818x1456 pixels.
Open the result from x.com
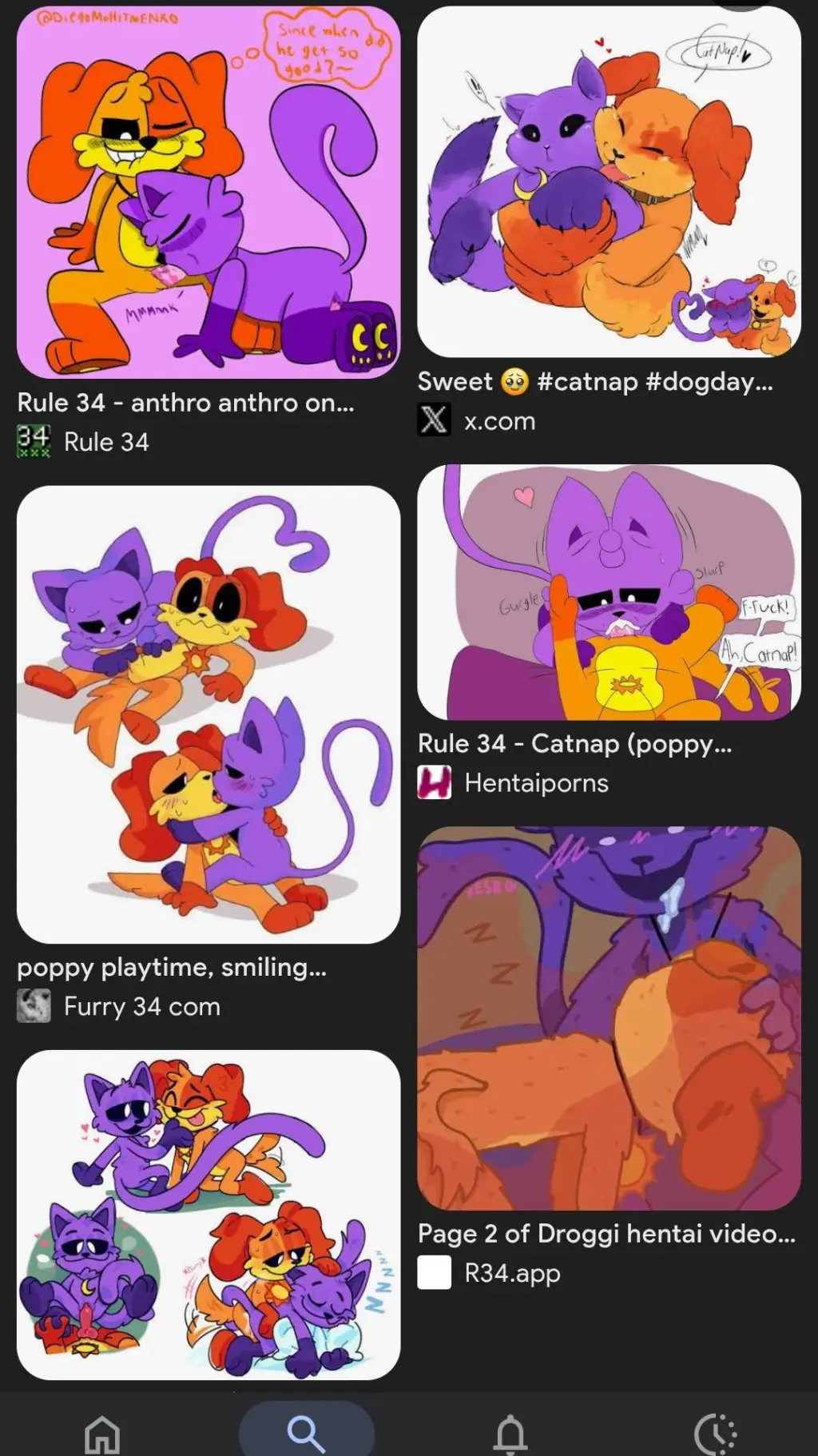point(609,182)
